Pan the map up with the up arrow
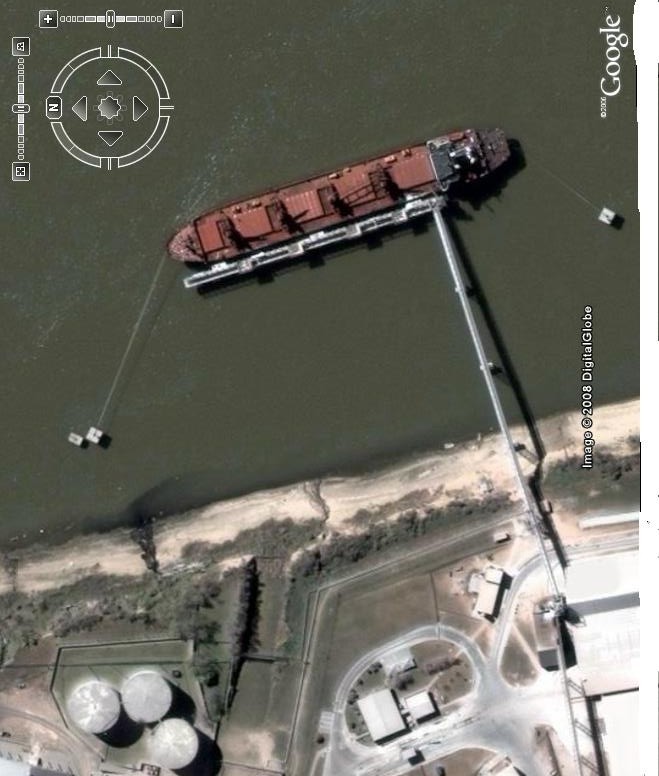 coord(110,78)
